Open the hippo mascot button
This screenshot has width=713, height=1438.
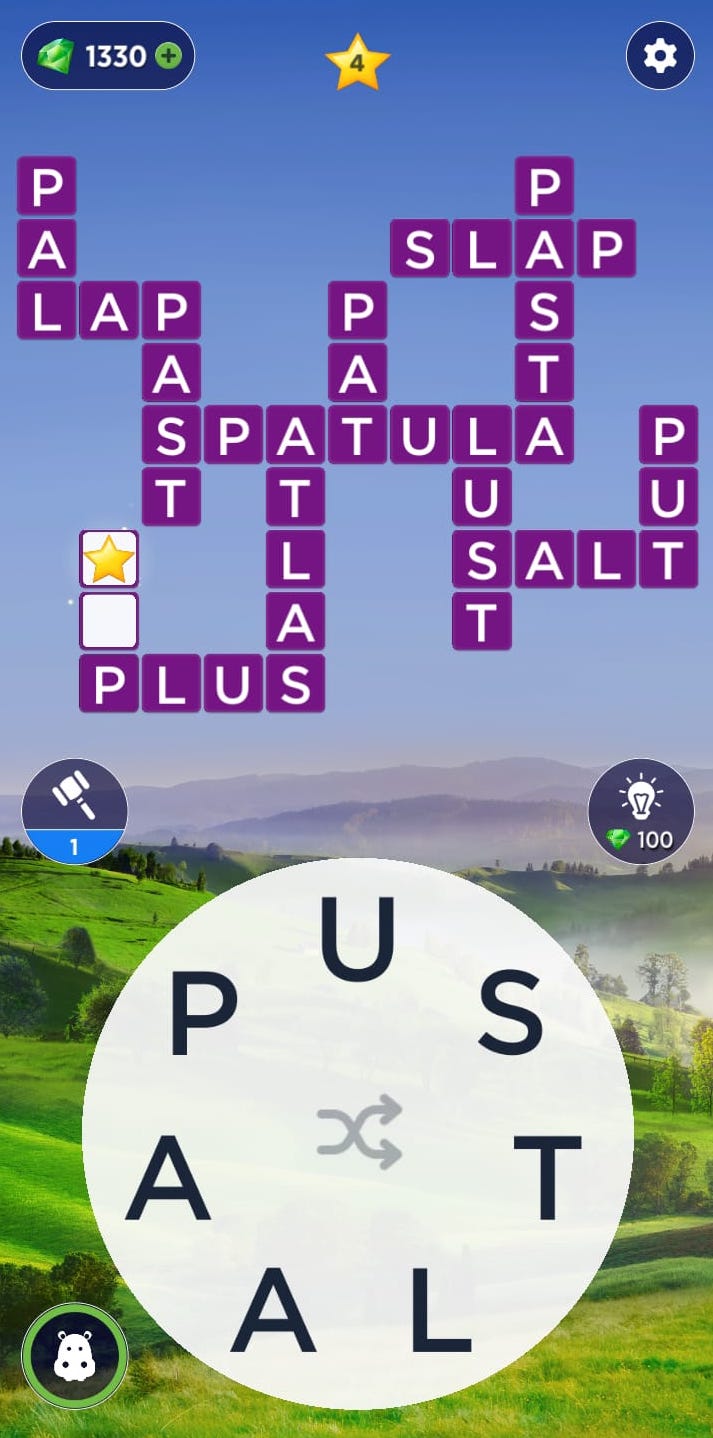(75, 1356)
